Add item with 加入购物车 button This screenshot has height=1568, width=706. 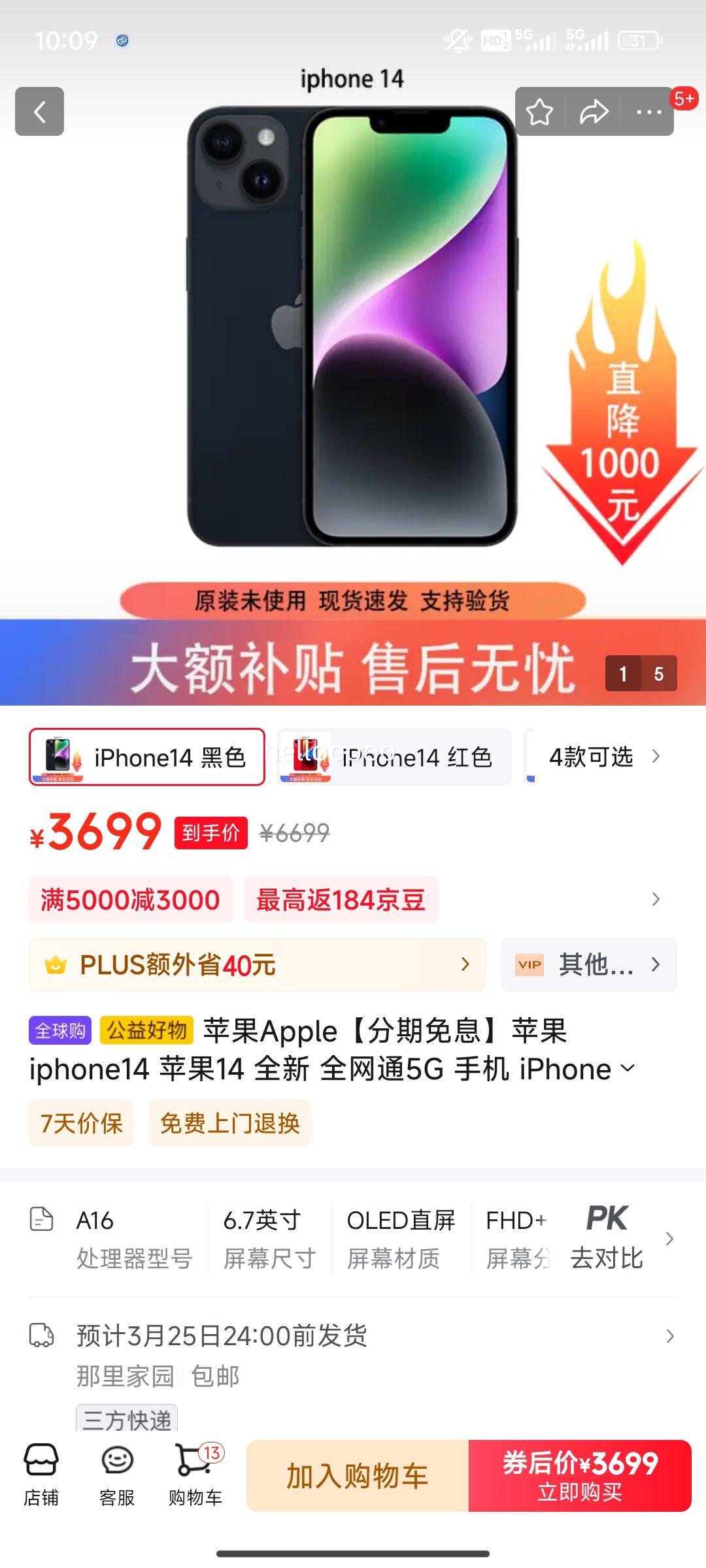(x=358, y=1476)
